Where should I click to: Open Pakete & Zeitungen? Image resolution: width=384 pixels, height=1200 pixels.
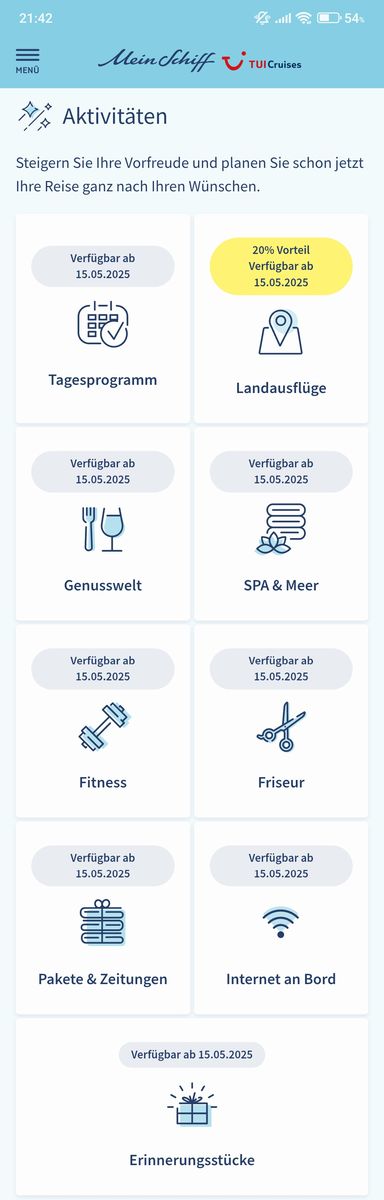tap(103, 918)
